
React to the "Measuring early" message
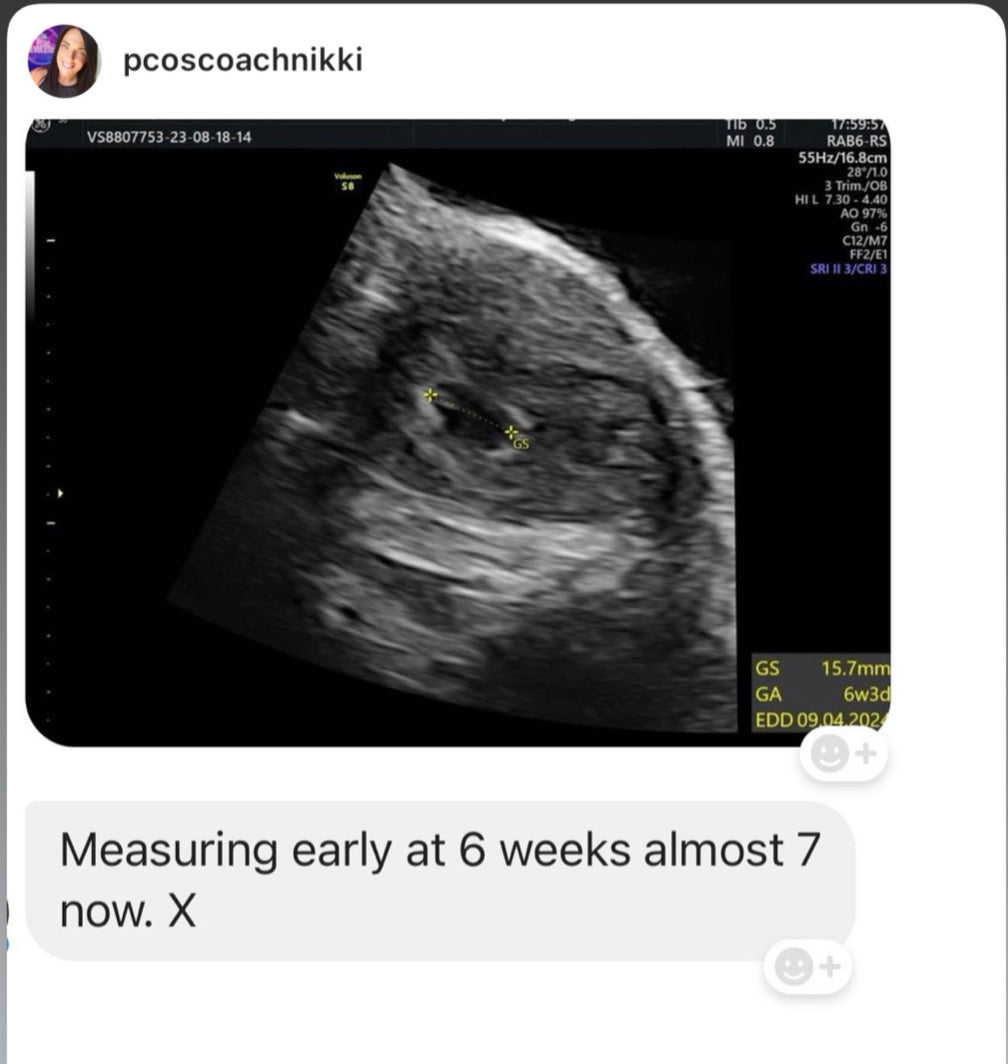tap(807, 967)
